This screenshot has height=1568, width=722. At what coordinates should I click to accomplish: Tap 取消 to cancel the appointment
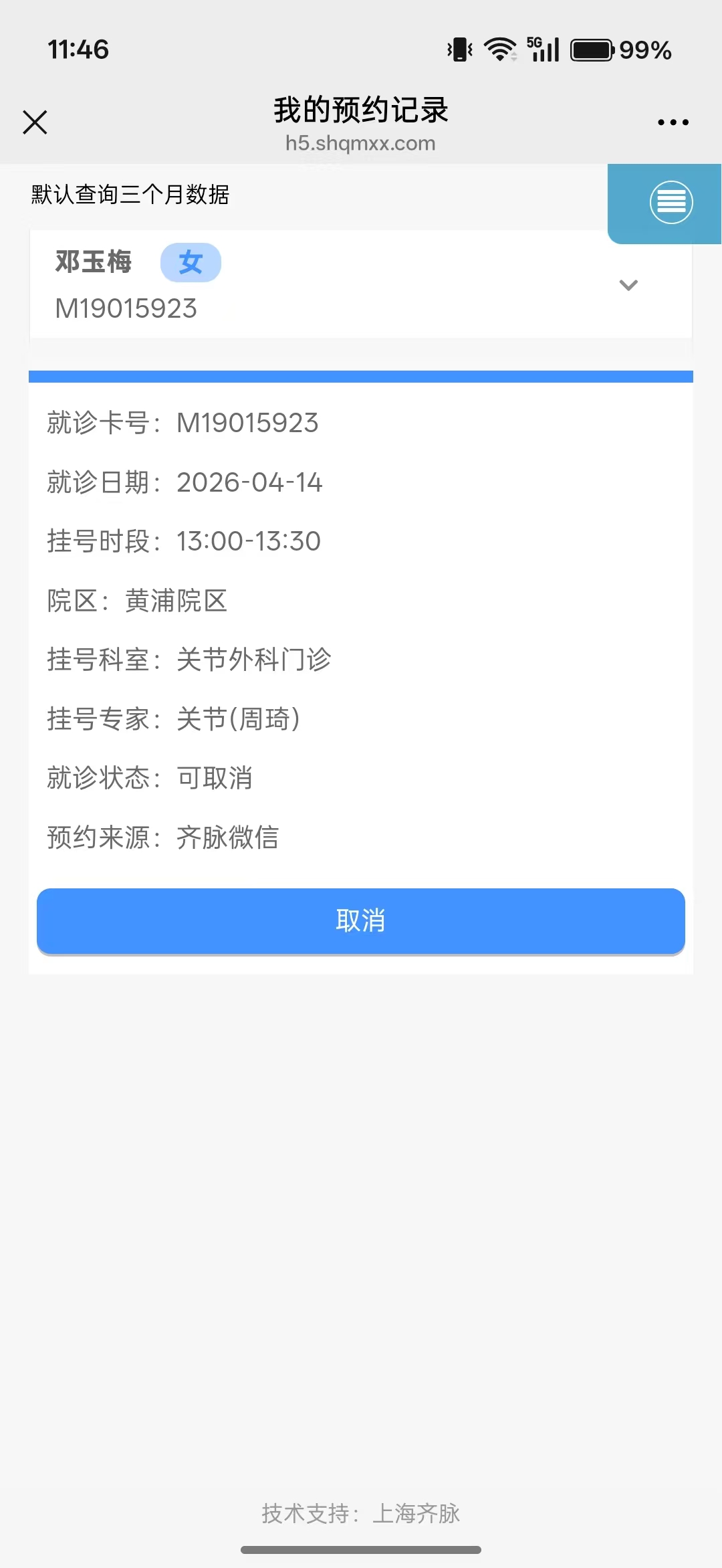[361, 920]
